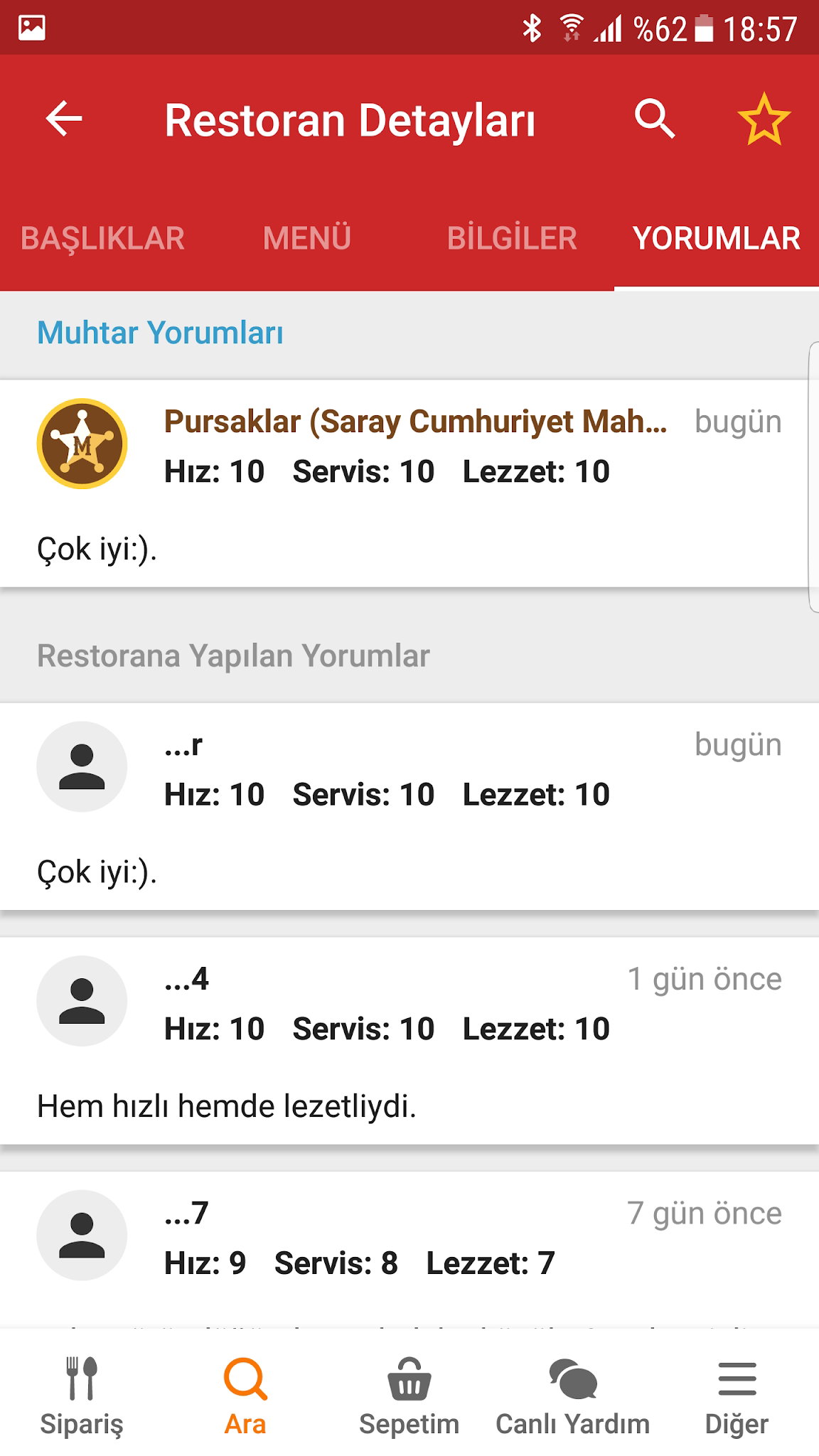Image resolution: width=819 pixels, height=1456 pixels.
Task: Tap the search magnifier in the top bar
Action: pos(655,119)
